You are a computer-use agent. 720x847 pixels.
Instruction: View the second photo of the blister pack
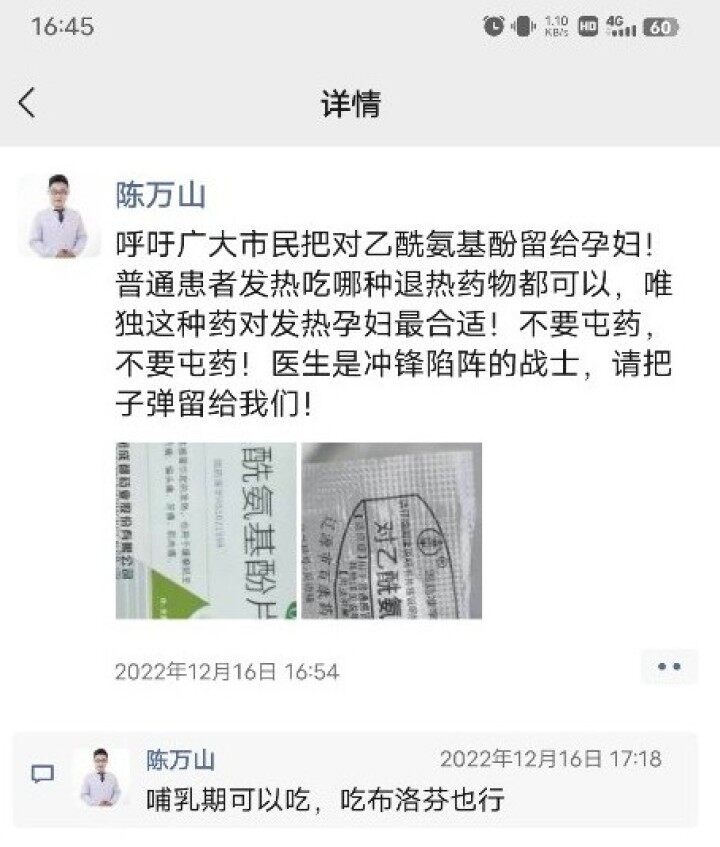pos(391,531)
